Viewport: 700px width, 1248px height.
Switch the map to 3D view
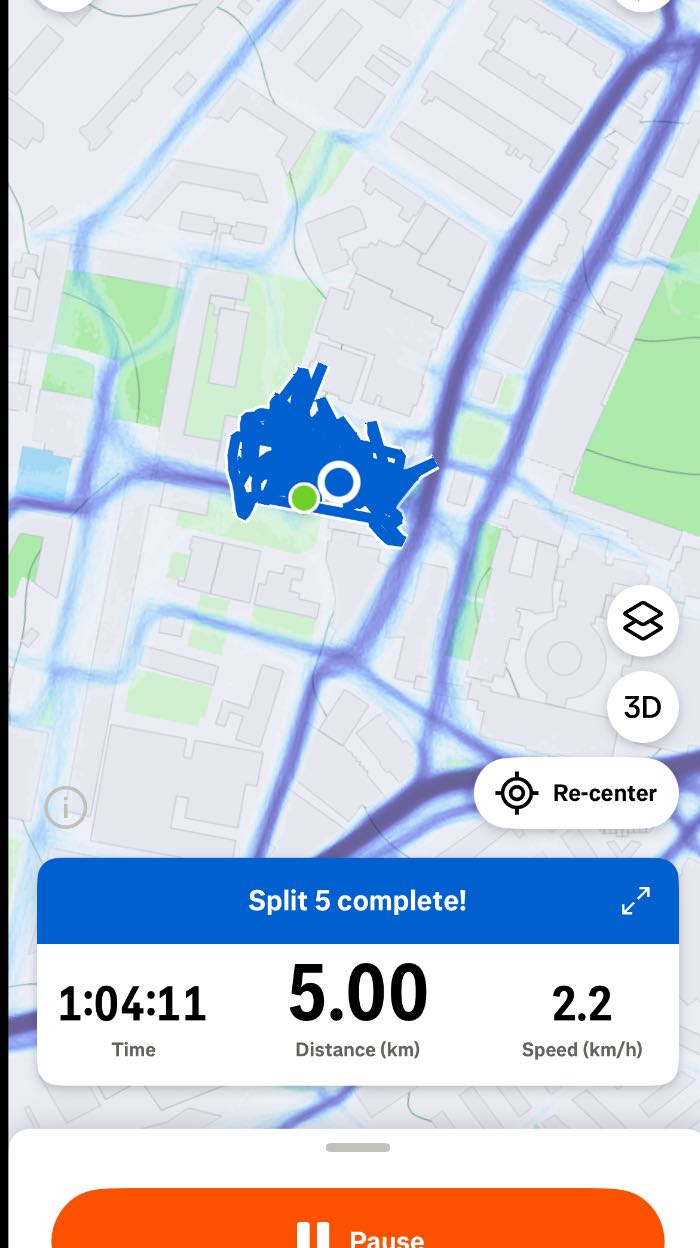[x=642, y=707]
